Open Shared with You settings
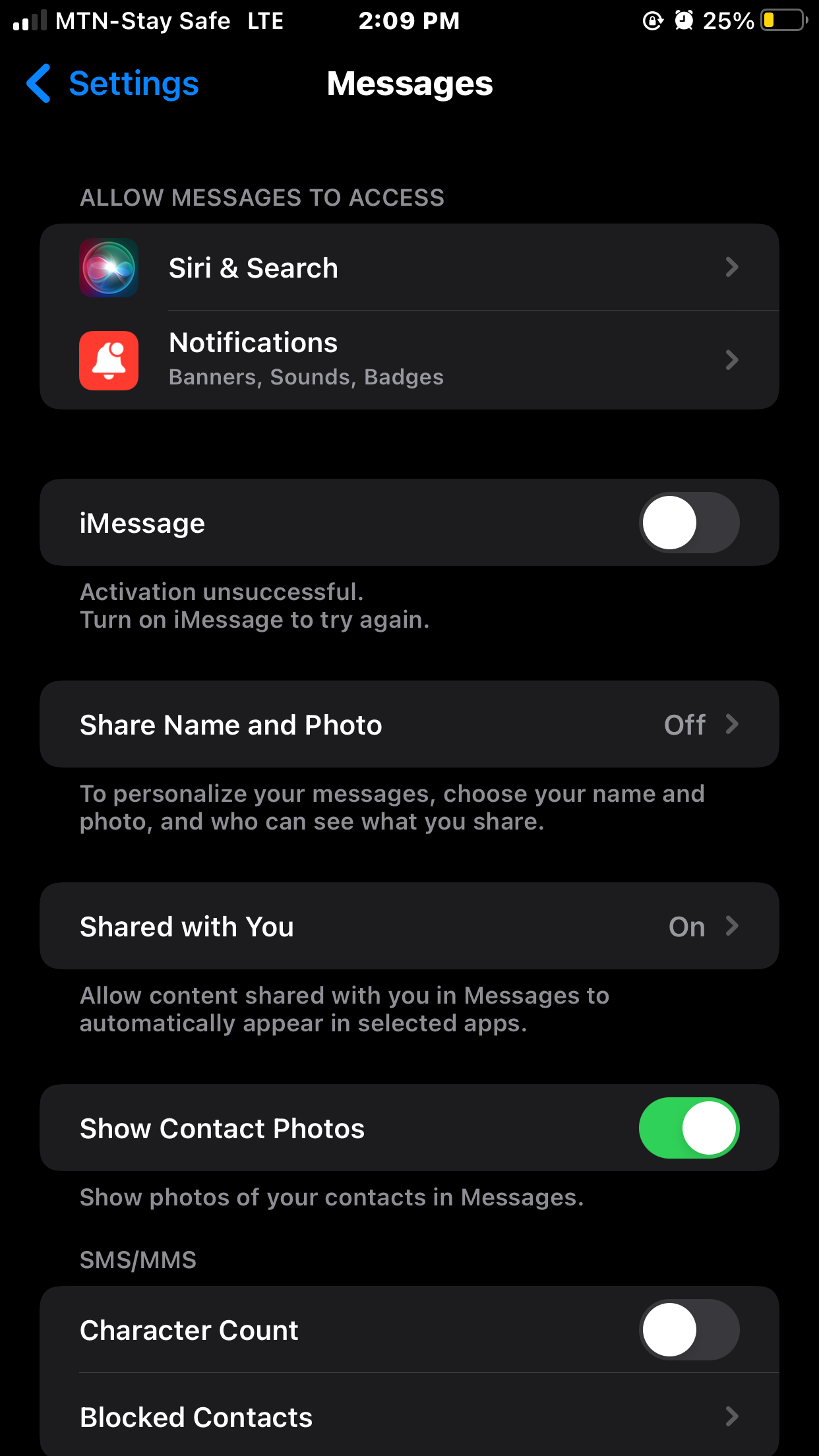Viewport: 819px width, 1456px height. (x=409, y=926)
